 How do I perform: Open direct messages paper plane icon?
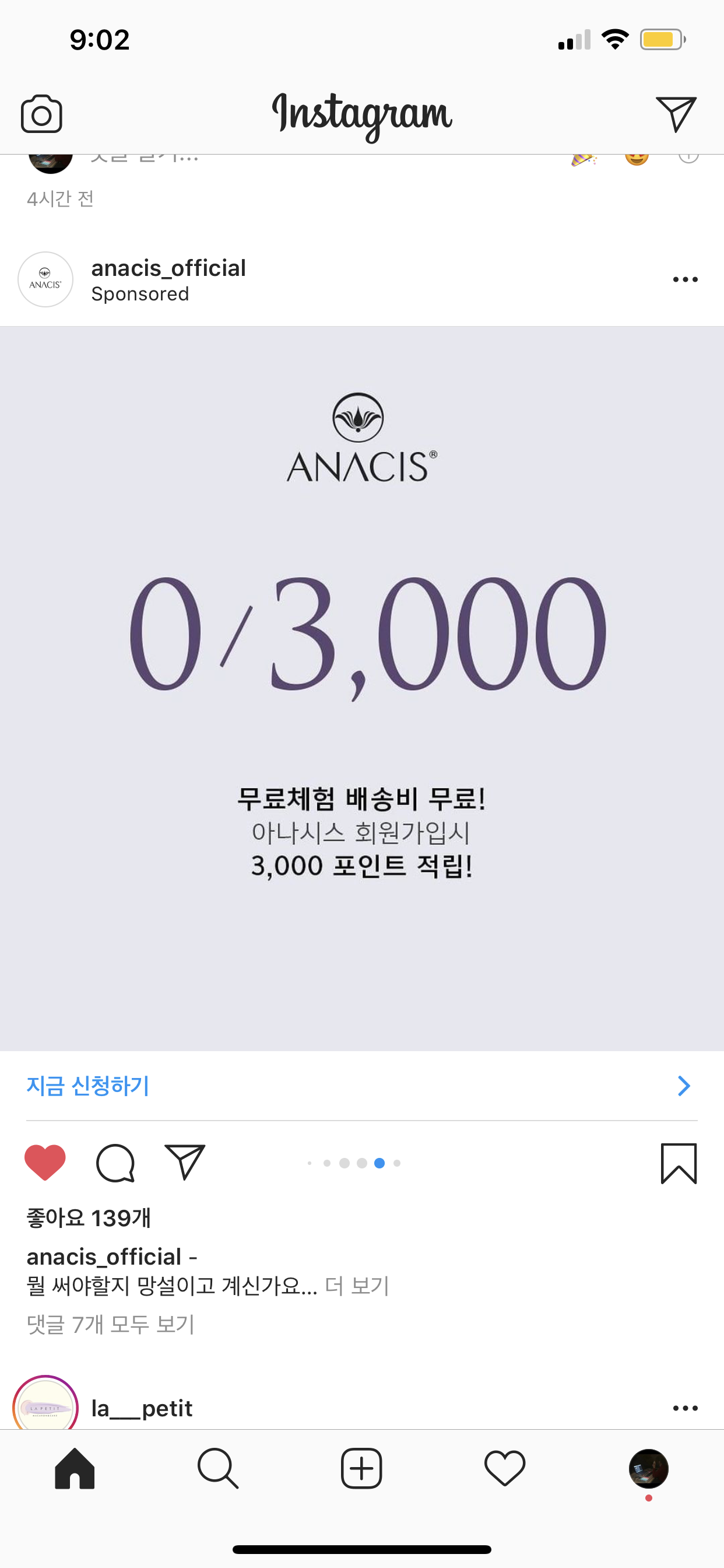(676, 114)
